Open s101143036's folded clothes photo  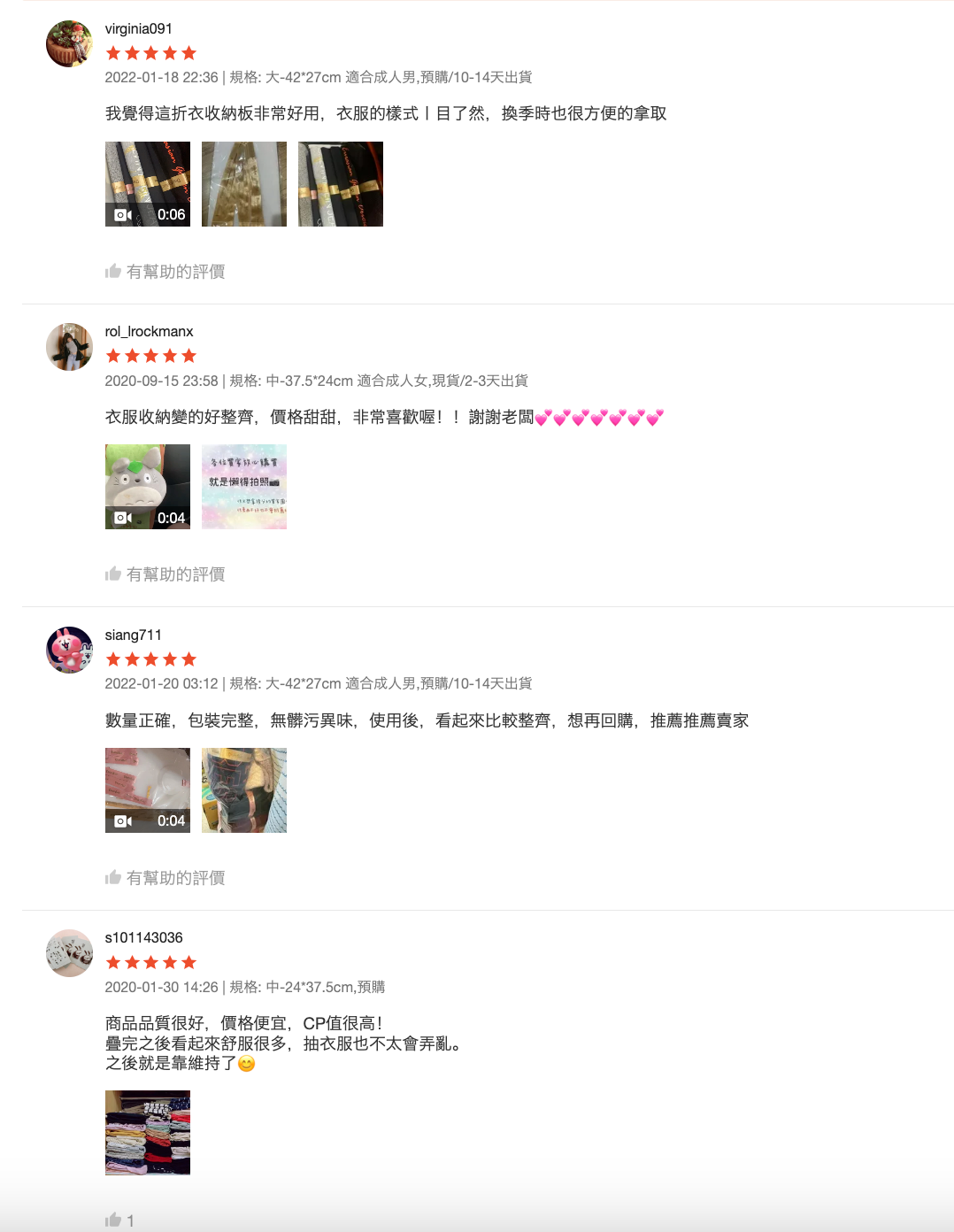click(147, 1132)
